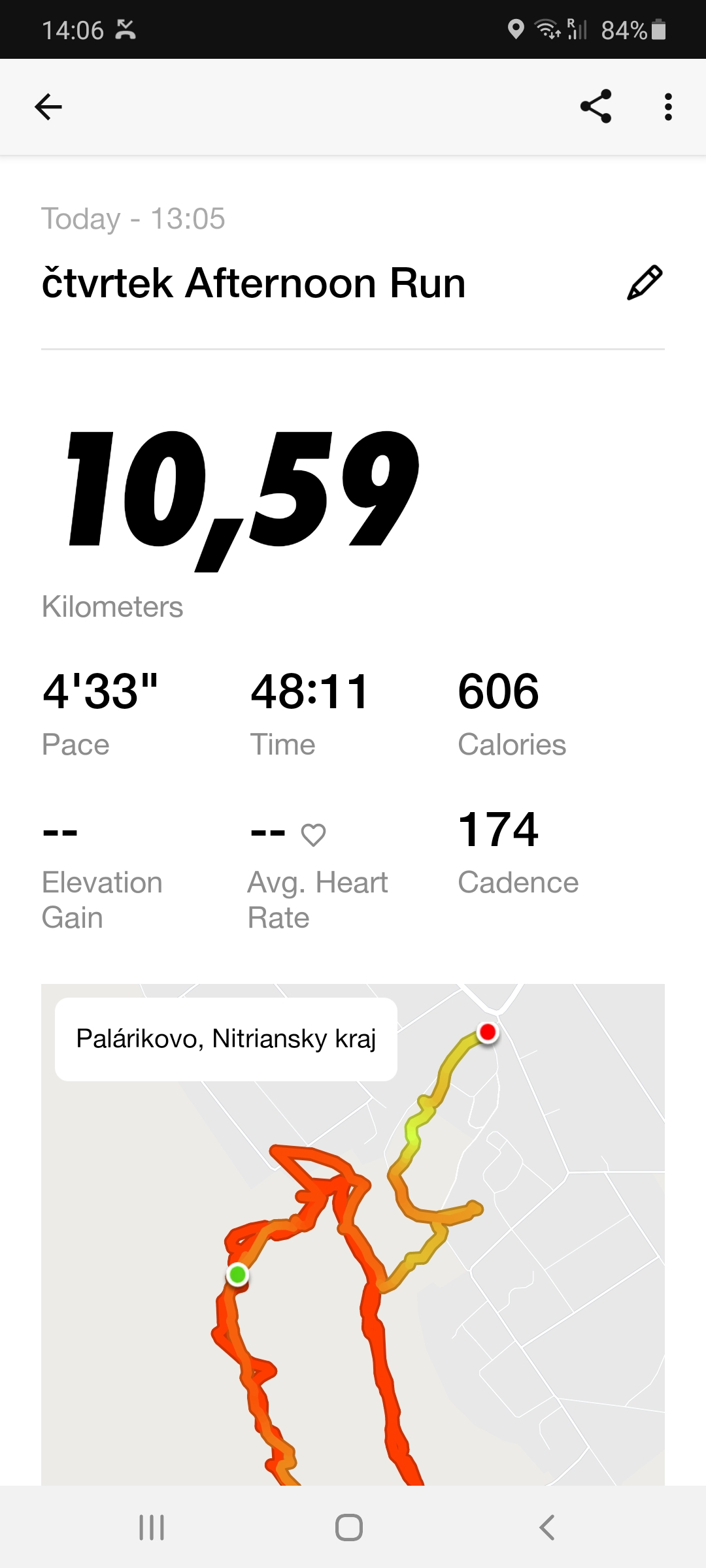Share this run activity
706x1568 pixels.
coord(596,106)
